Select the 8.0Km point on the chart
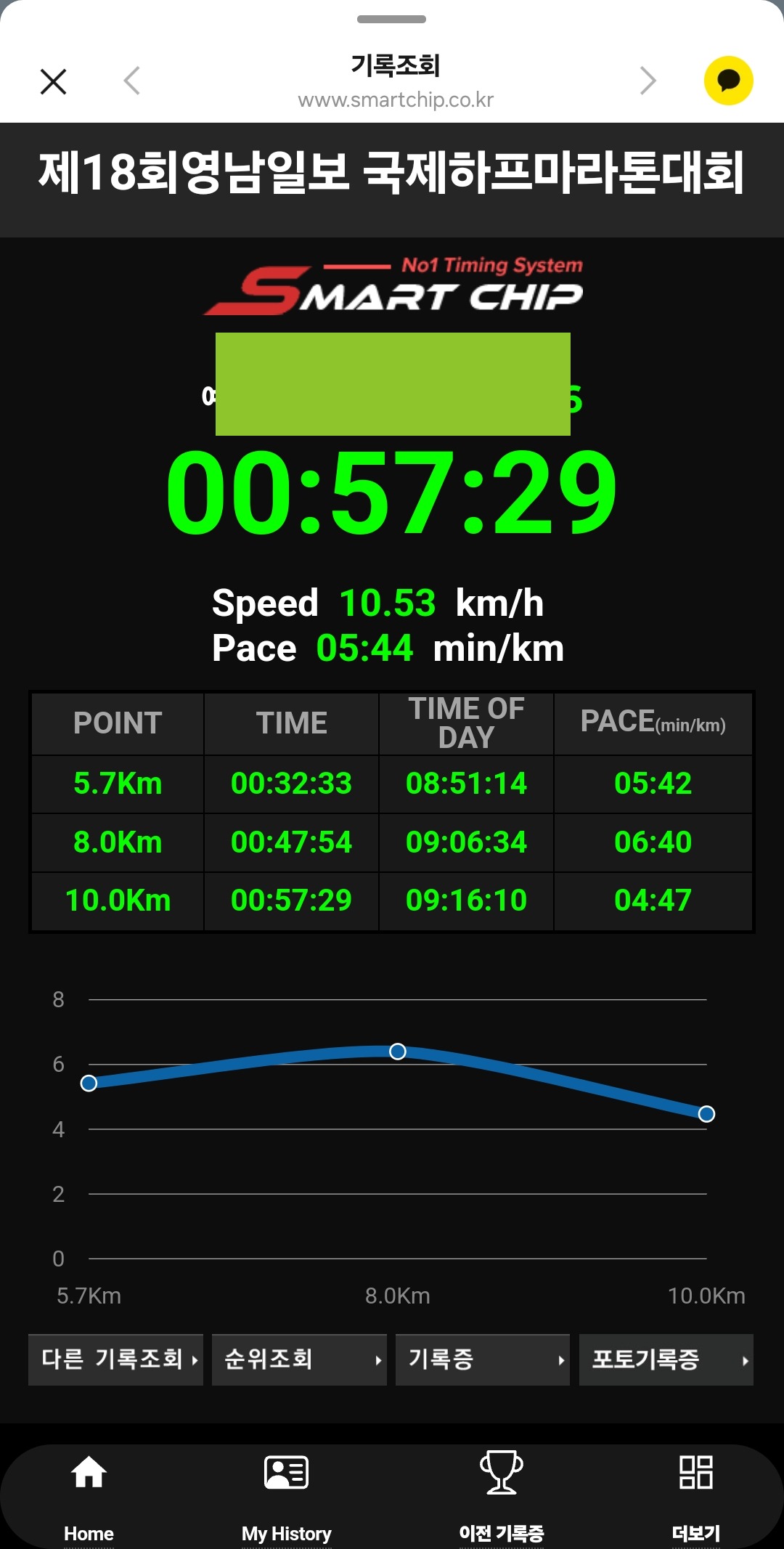The width and height of the screenshot is (784, 1549). pos(398,1051)
